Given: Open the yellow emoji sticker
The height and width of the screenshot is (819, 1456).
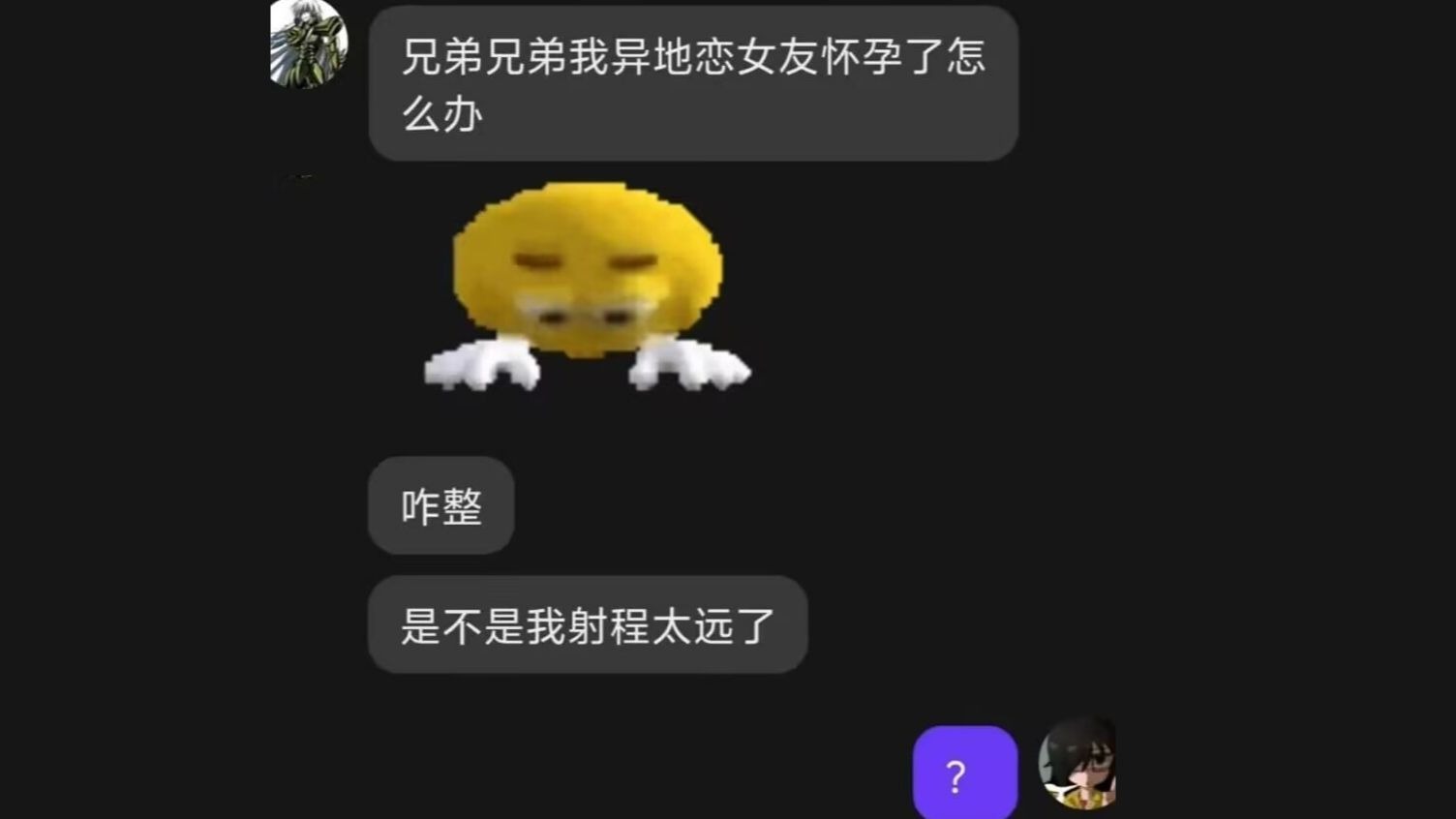Looking at the screenshot, I should coord(588,288).
